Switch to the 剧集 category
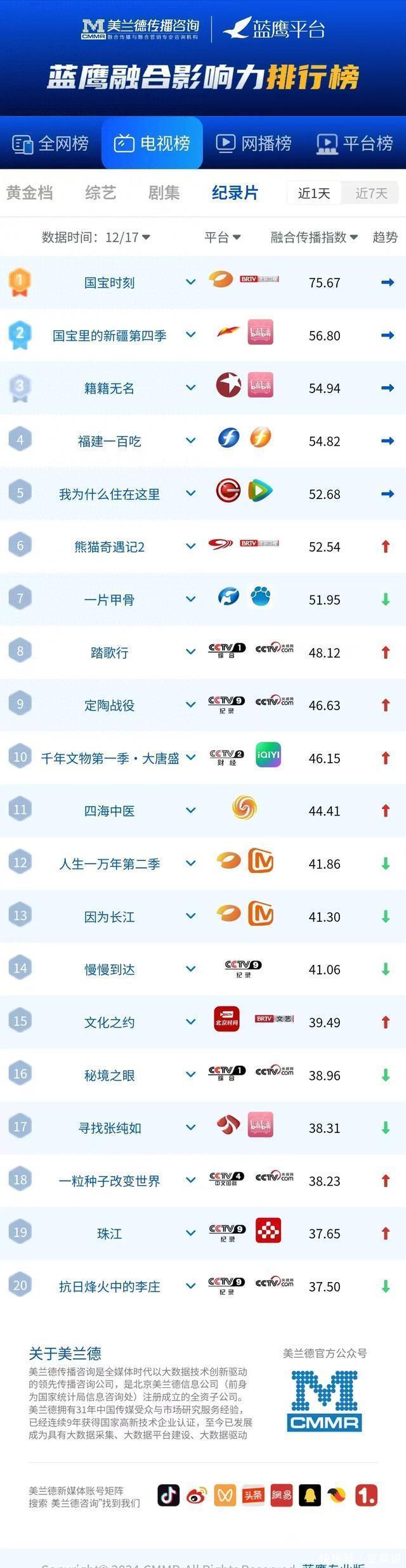 [164, 193]
